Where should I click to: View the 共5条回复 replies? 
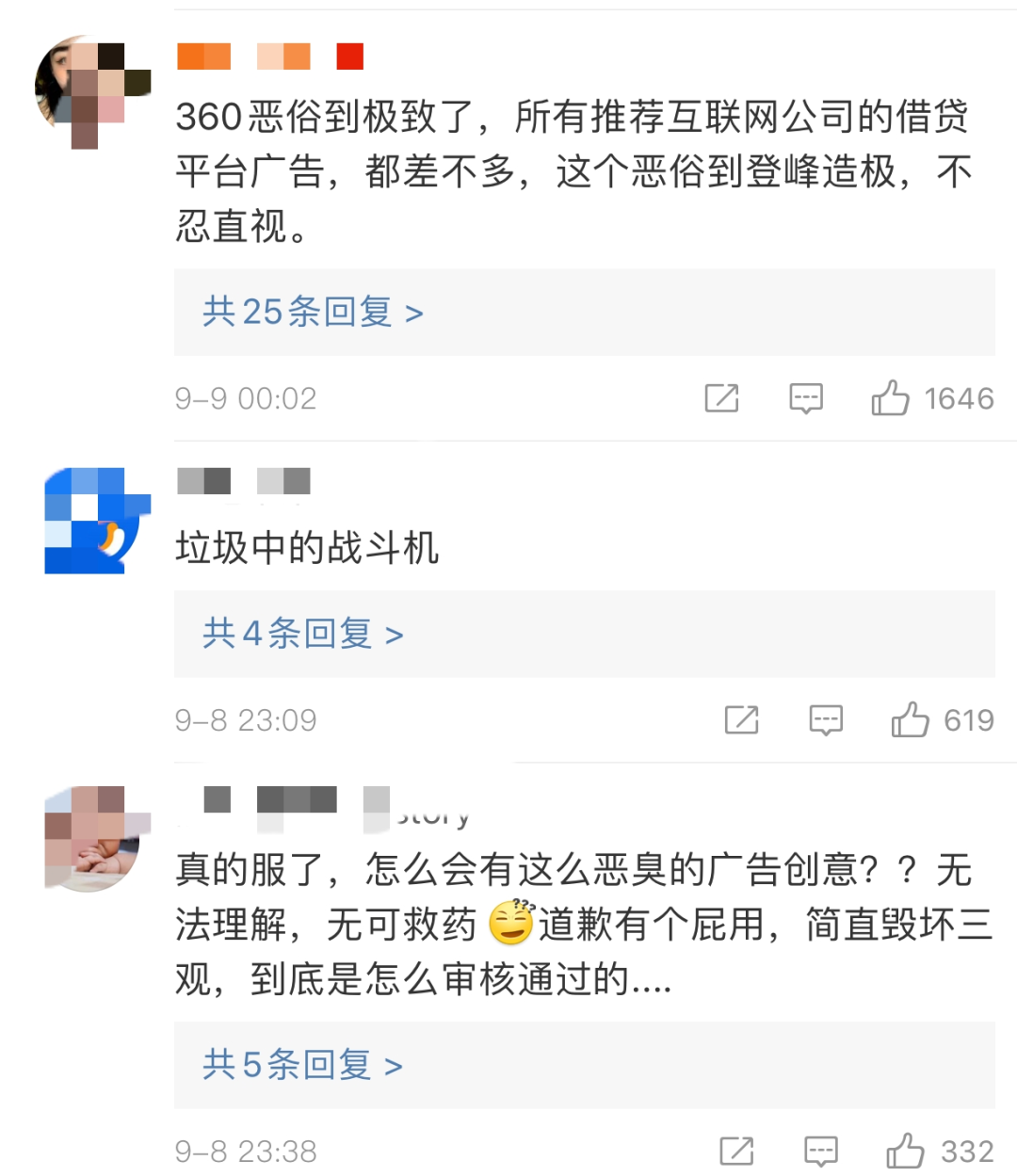click(303, 1065)
